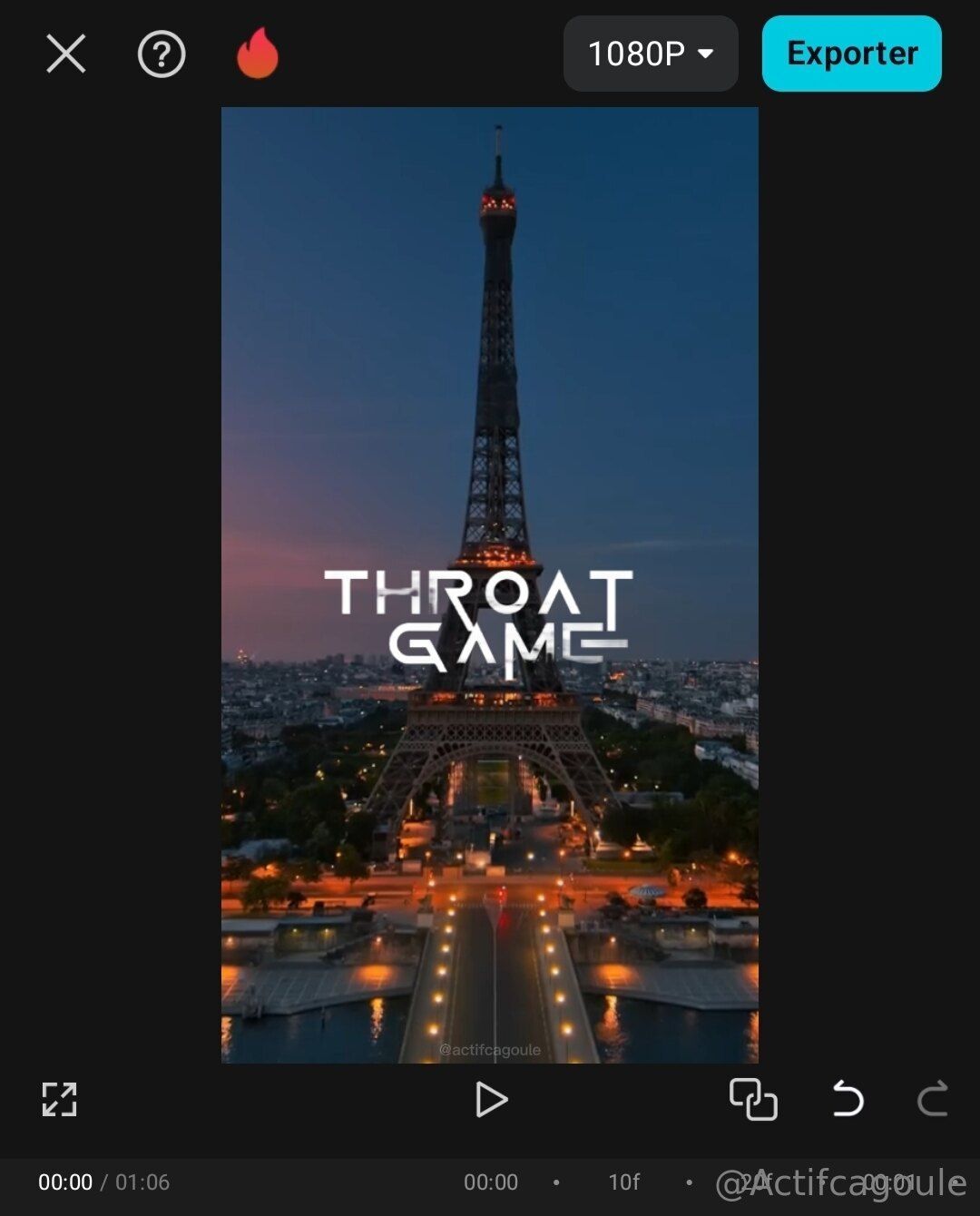The width and height of the screenshot is (980, 1216).
Task: Tap the overlapping squares icon
Action: [753, 1099]
